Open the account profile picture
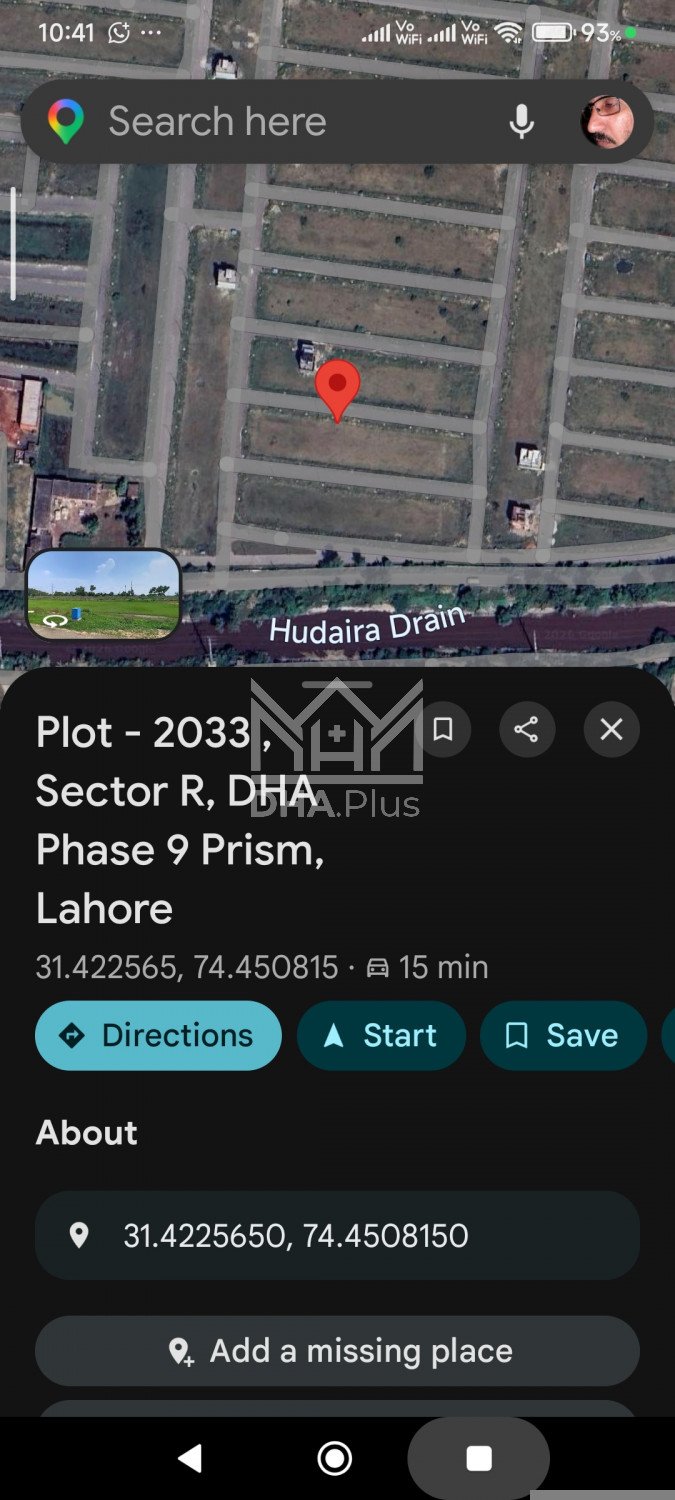Image resolution: width=675 pixels, height=1500 pixels. point(606,122)
